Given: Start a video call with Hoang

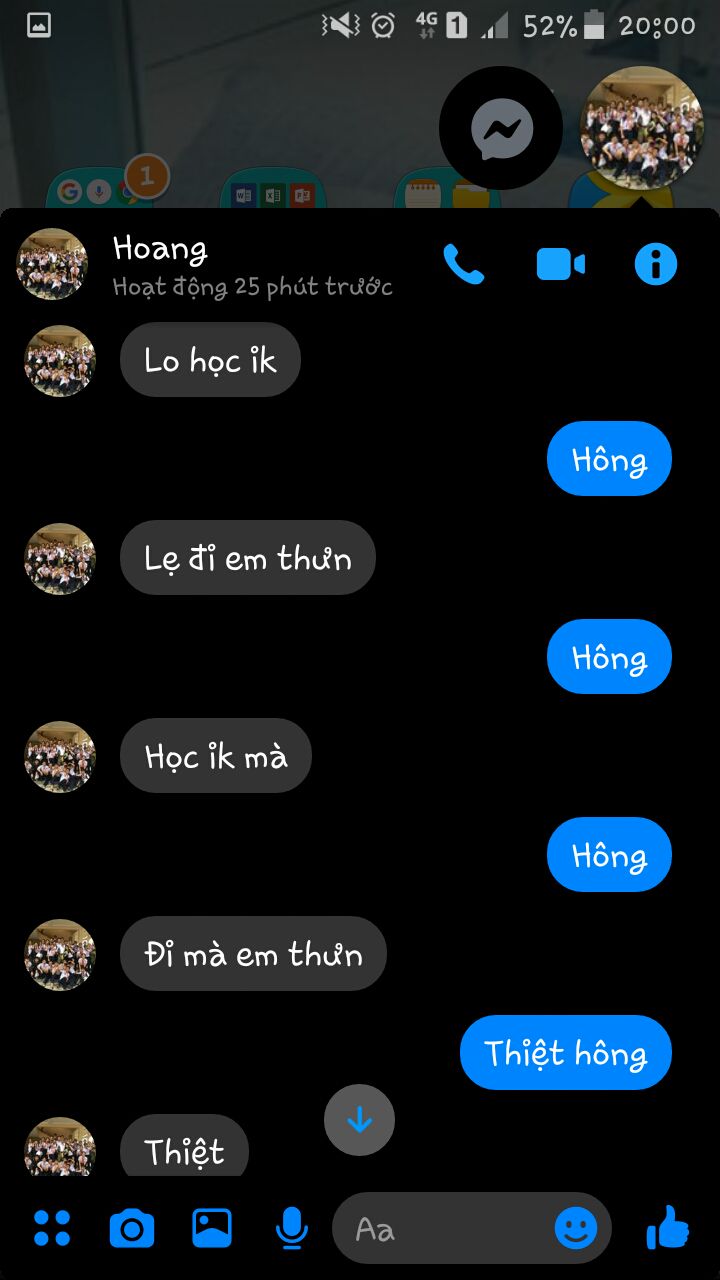Looking at the screenshot, I should 560,265.
